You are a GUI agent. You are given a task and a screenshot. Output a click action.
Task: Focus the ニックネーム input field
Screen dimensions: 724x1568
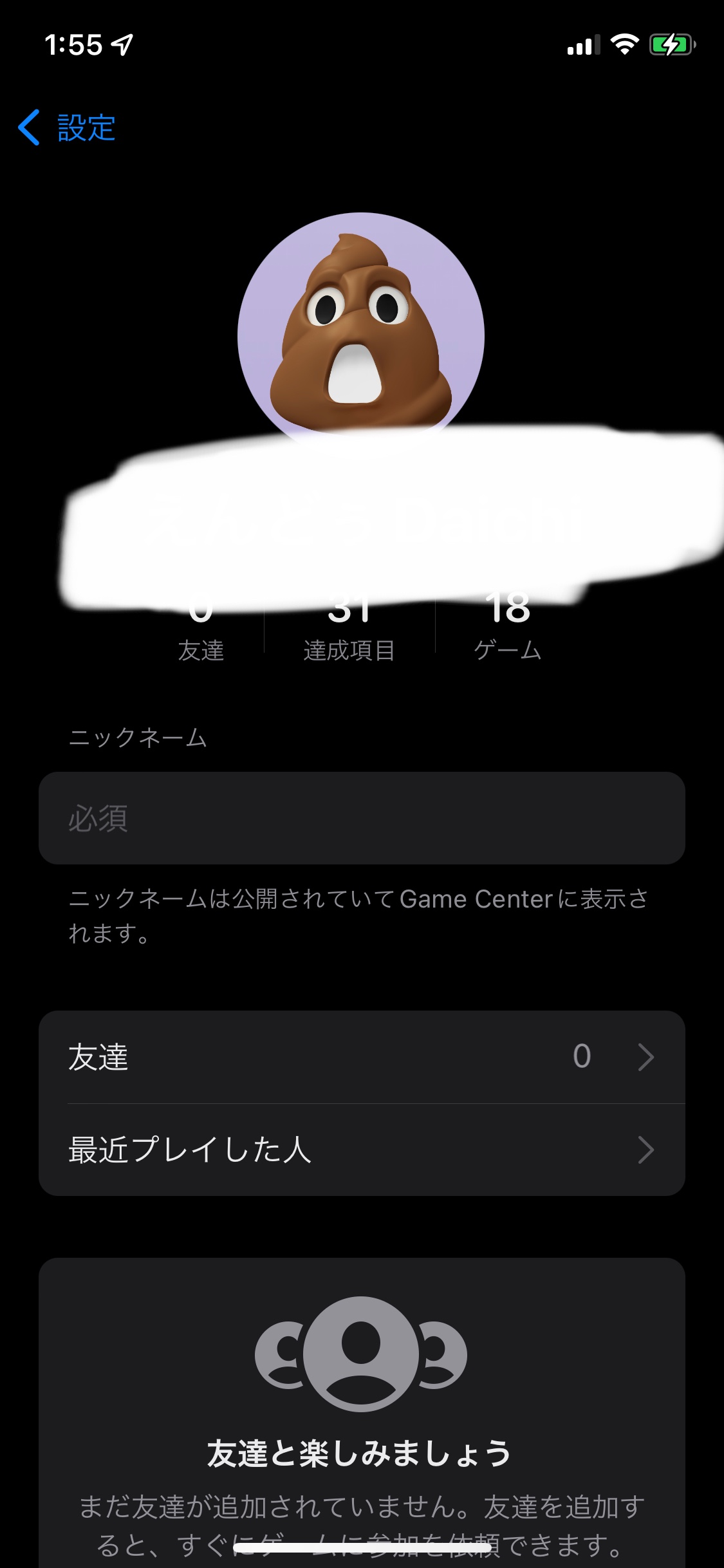pos(361,818)
